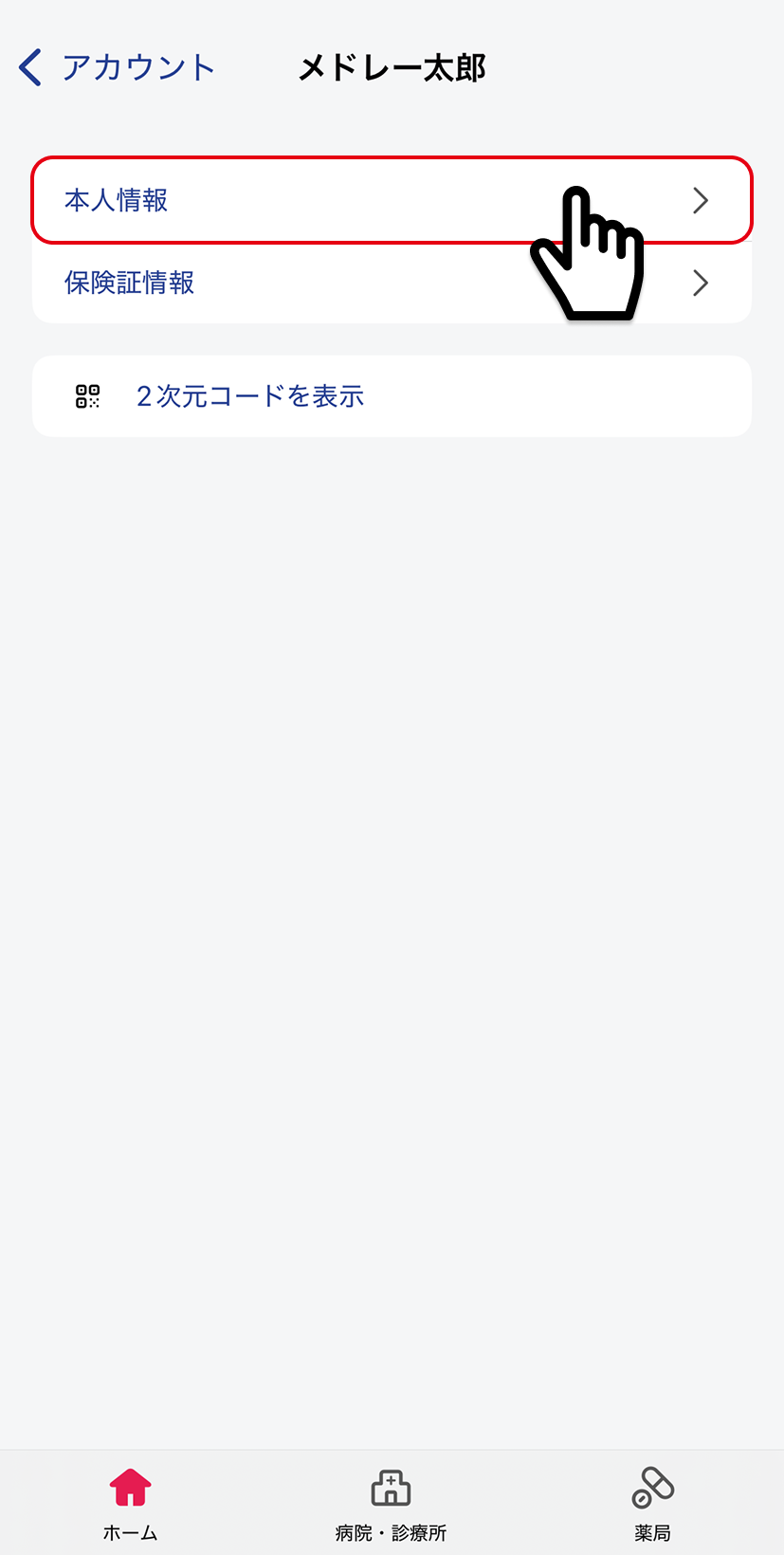Go back to アカウント screen

click(116, 68)
